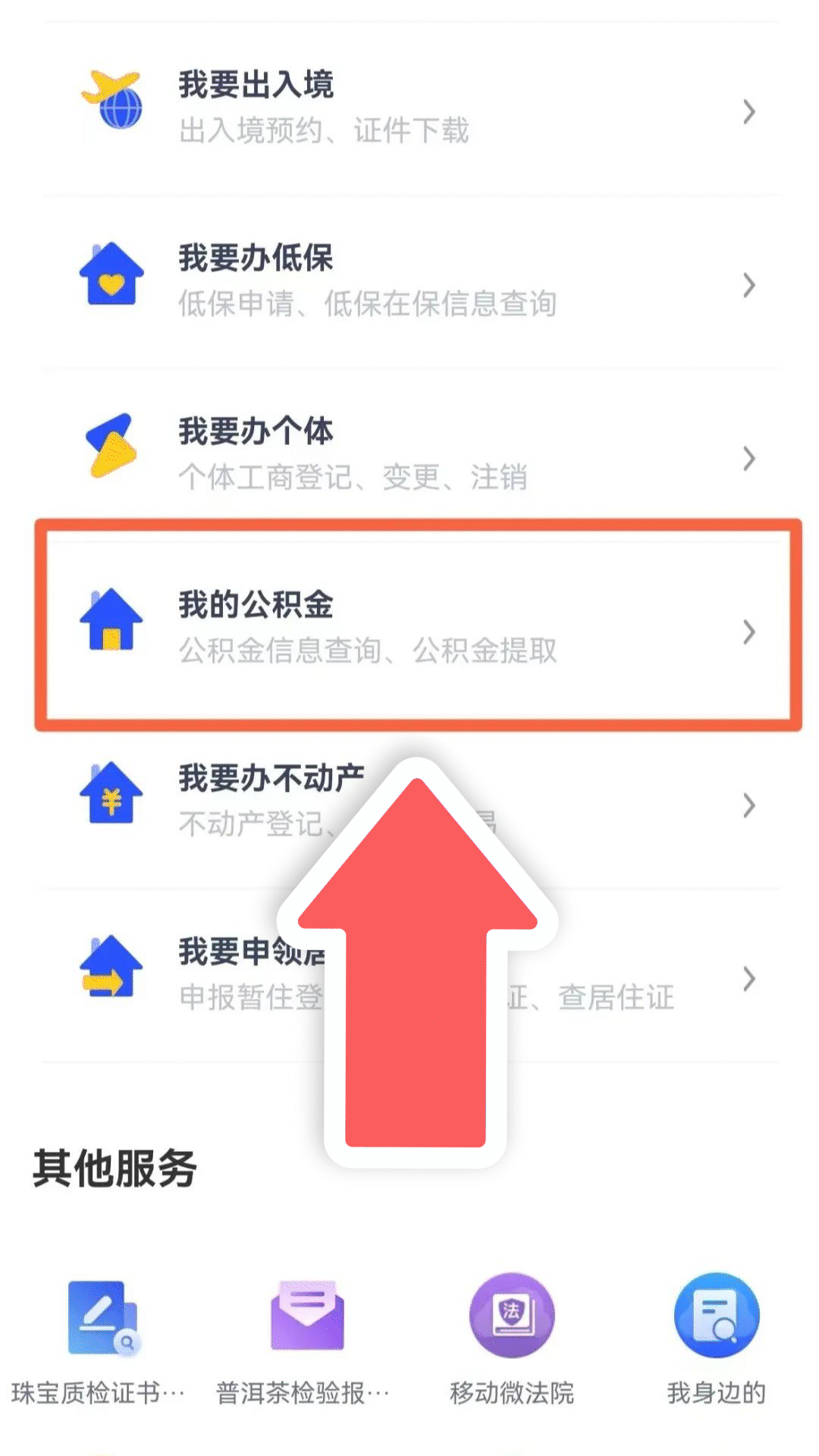819x1456 pixels.
Task: Open 我的公积金 housing fund row
Action: (x=409, y=628)
